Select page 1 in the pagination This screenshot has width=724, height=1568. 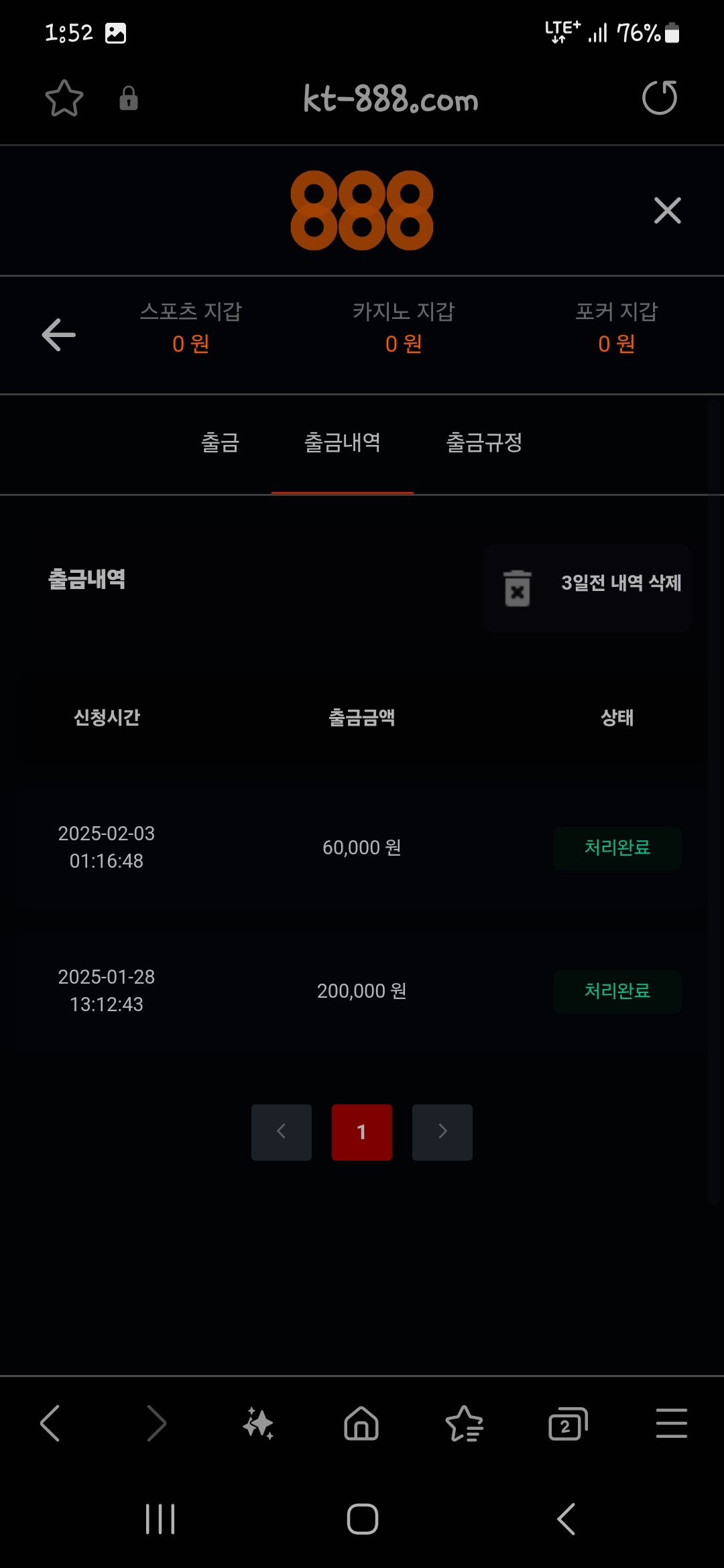coord(362,1132)
